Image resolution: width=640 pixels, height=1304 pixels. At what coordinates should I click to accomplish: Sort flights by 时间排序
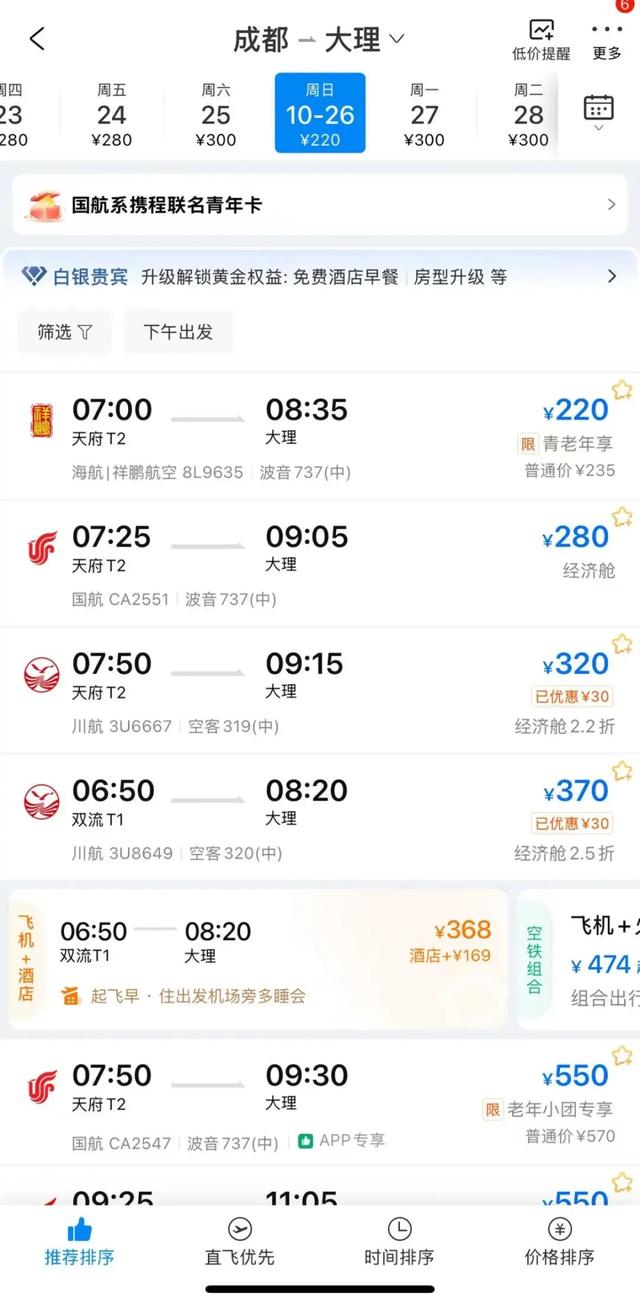(399, 1242)
